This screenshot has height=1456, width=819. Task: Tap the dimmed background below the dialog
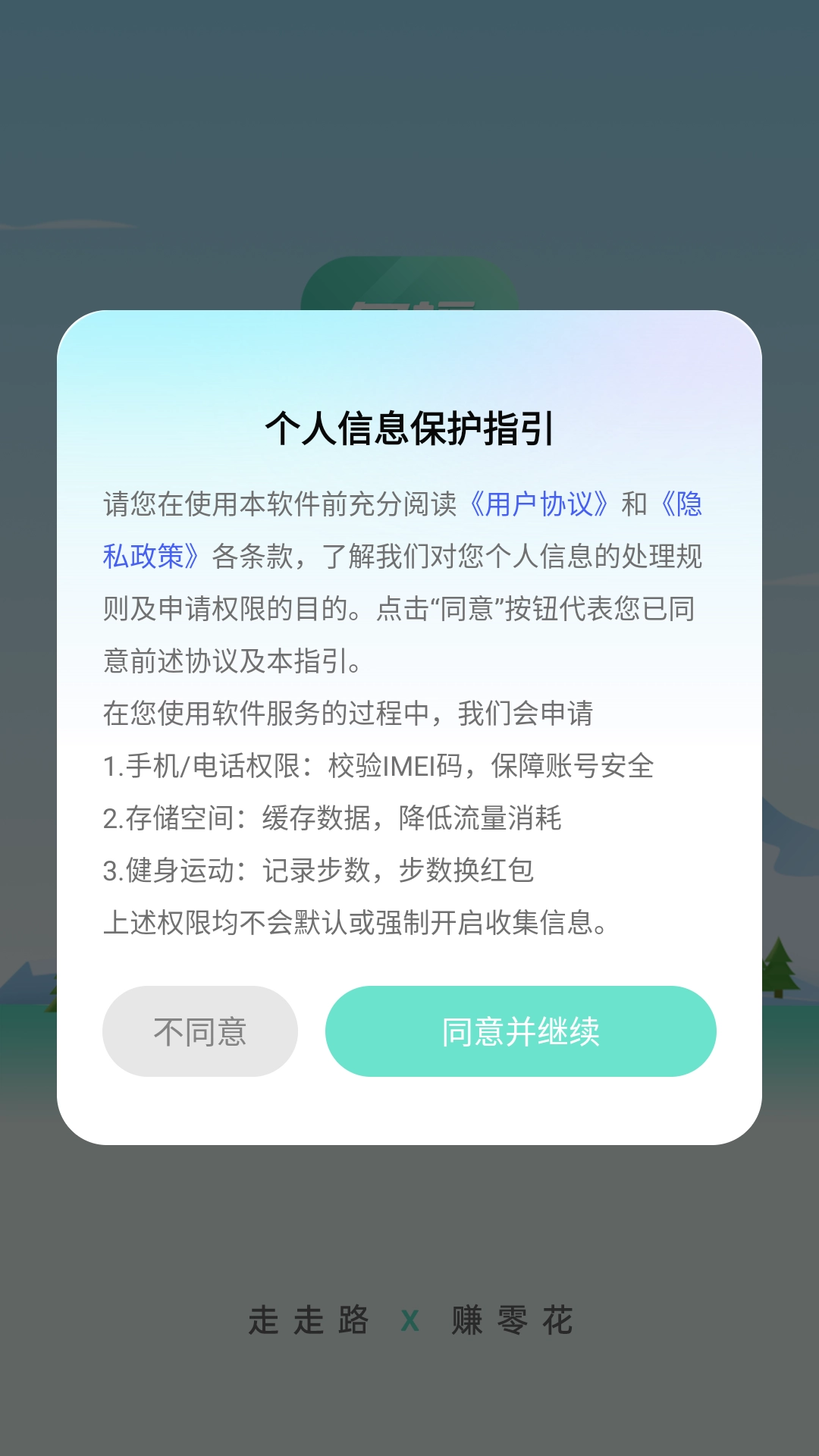coord(409,1213)
